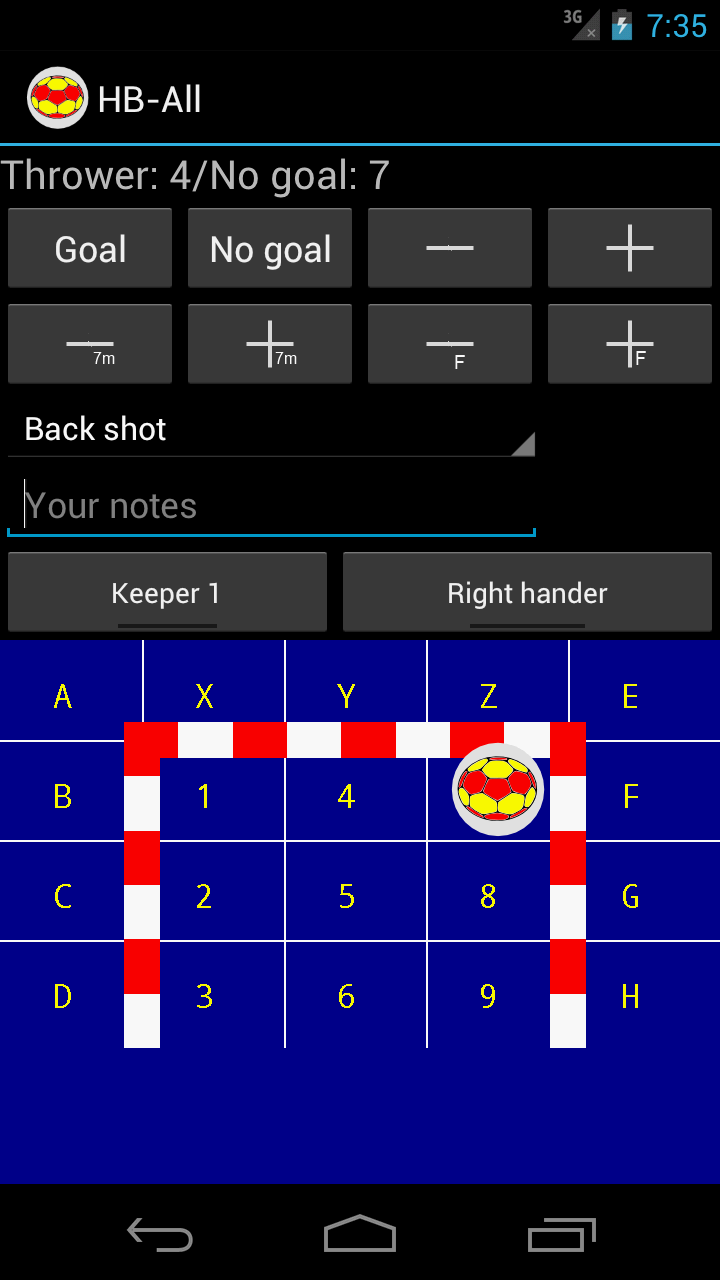
Task: Toggle the Keeper 1 button
Action: coord(167,593)
